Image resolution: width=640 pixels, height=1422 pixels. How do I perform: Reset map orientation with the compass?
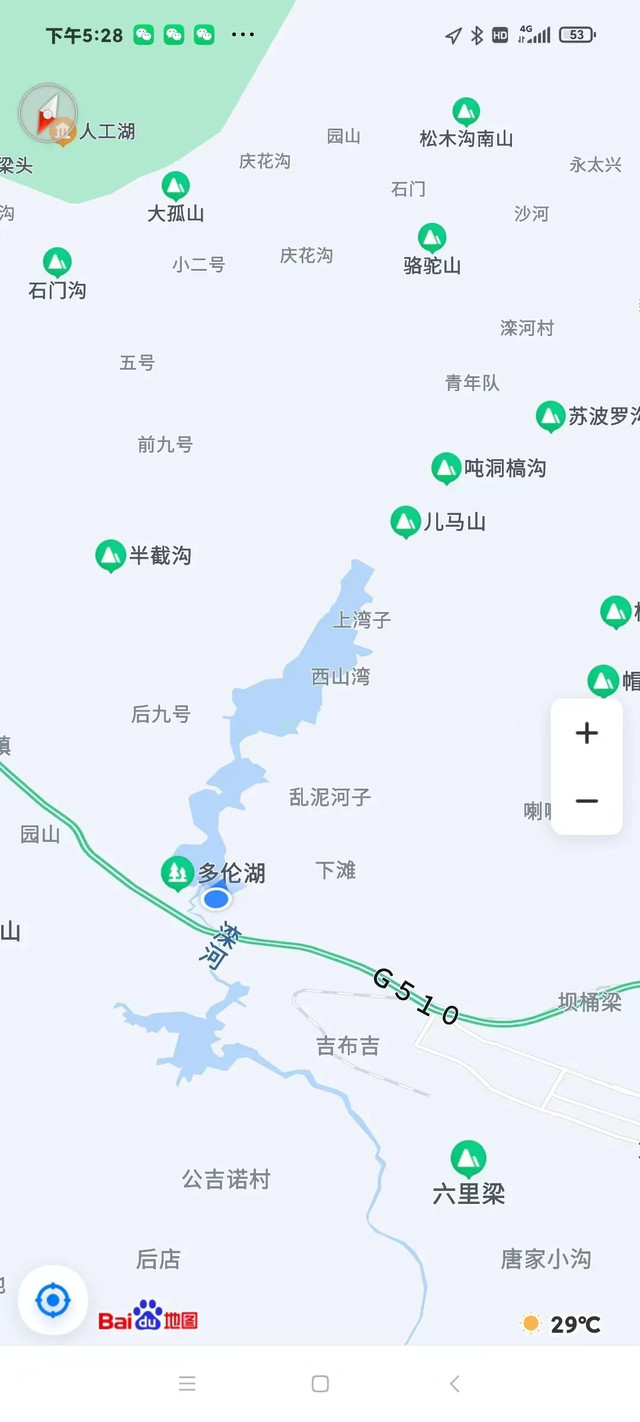(48, 114)
